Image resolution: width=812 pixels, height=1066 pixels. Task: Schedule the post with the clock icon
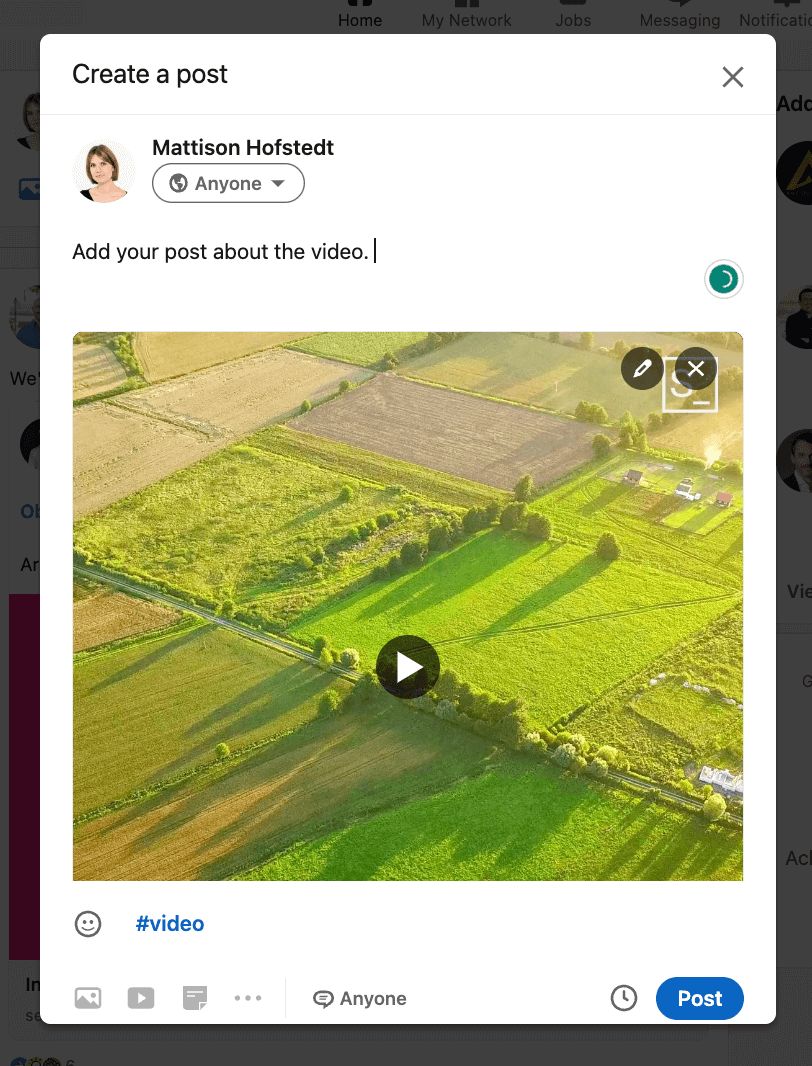pos(624,998)
